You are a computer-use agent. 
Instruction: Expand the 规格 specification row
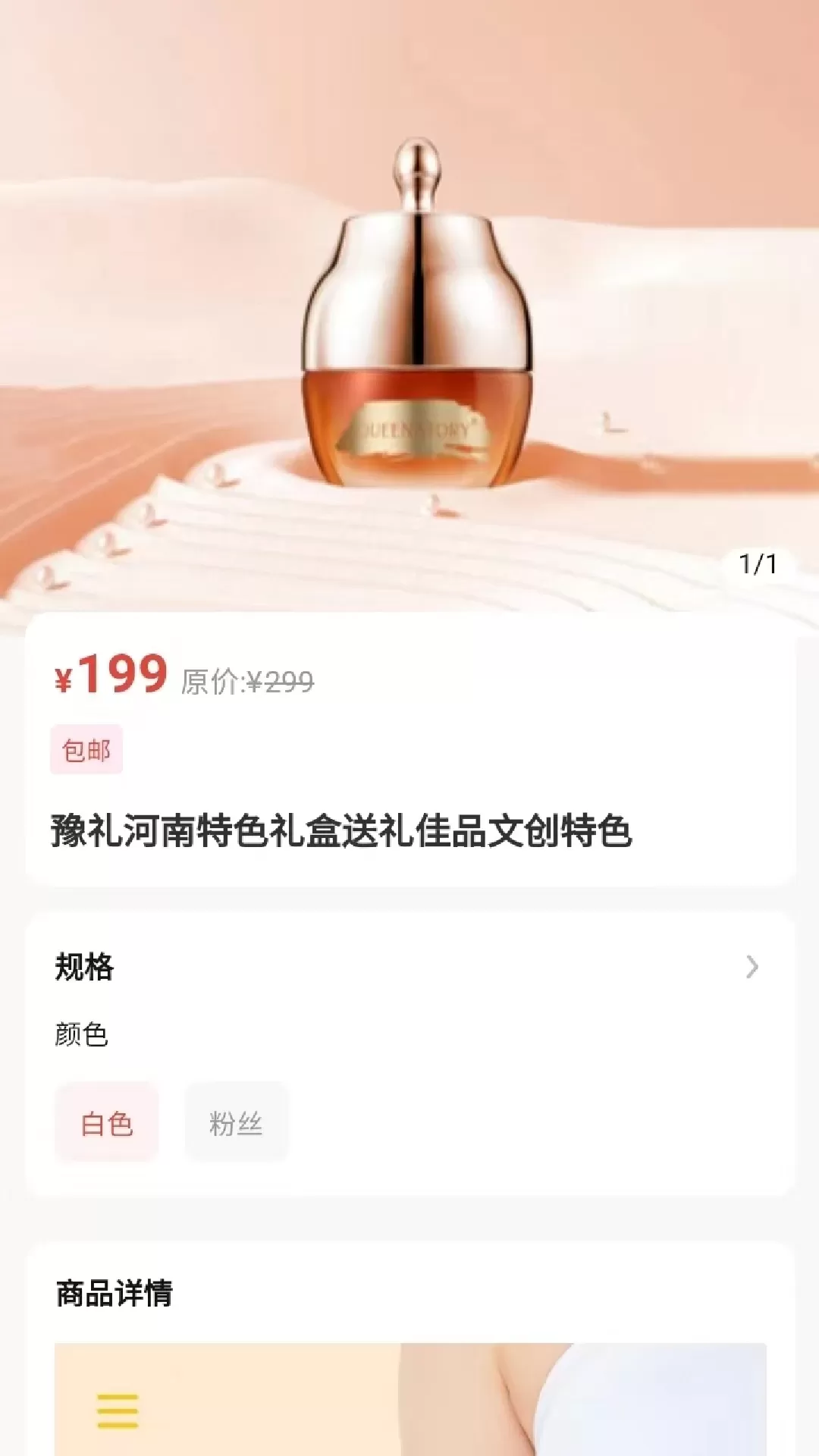(751, 967)
